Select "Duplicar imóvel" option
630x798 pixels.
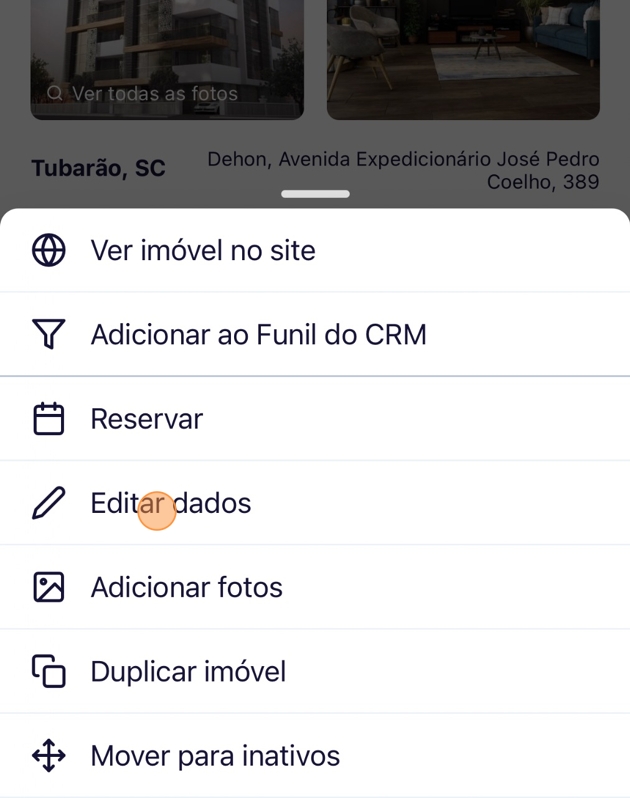(188, 671)
